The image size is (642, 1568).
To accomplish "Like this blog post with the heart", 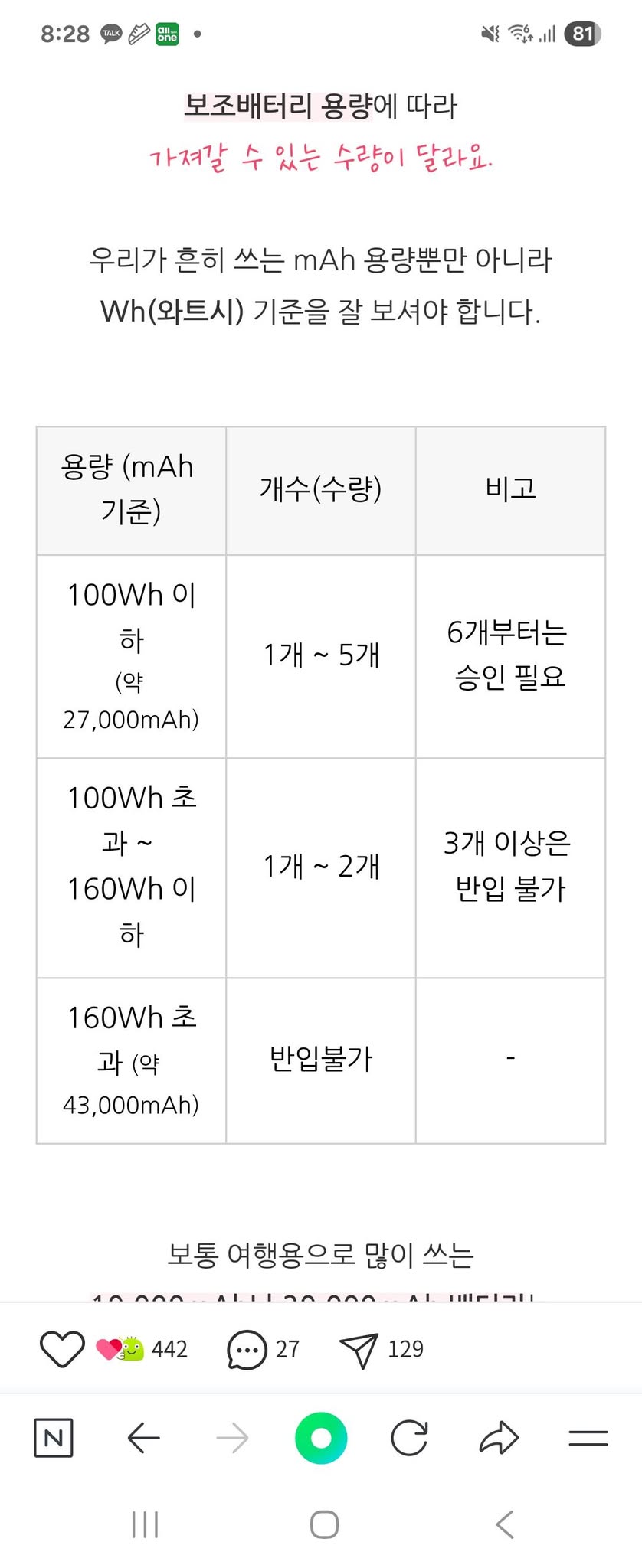I will (62, 1349).
